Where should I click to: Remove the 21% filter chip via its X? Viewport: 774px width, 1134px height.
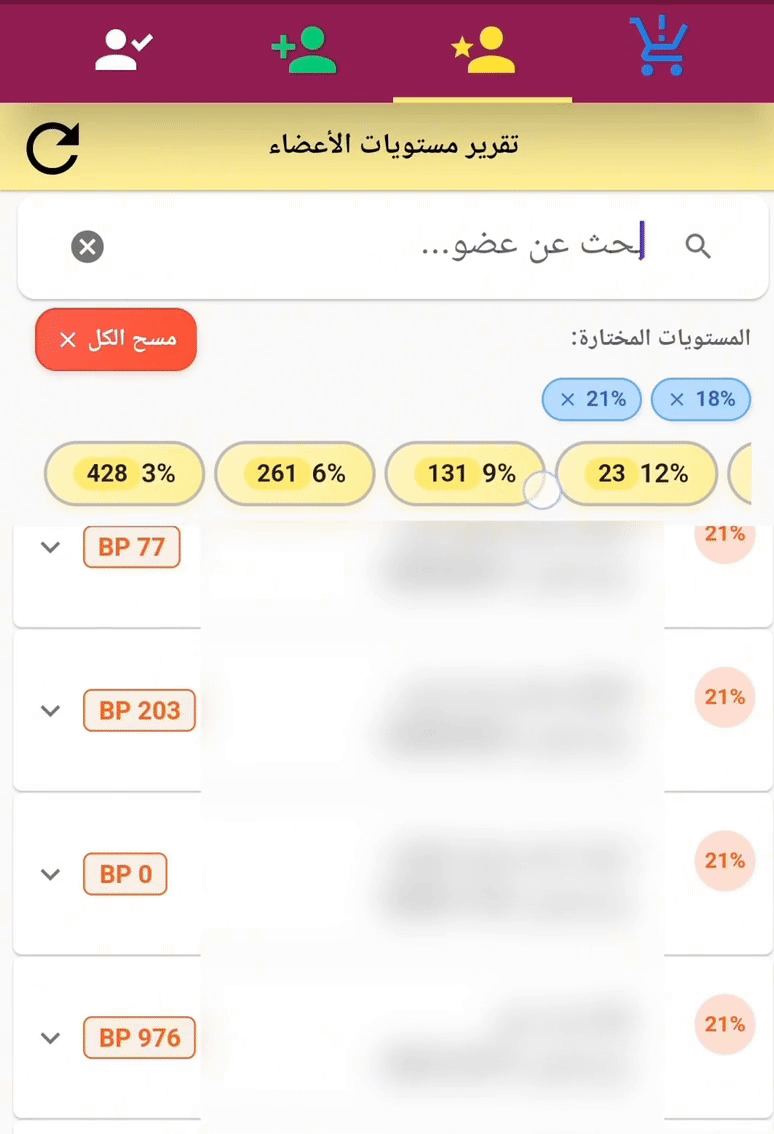click(x=568, y=399)
